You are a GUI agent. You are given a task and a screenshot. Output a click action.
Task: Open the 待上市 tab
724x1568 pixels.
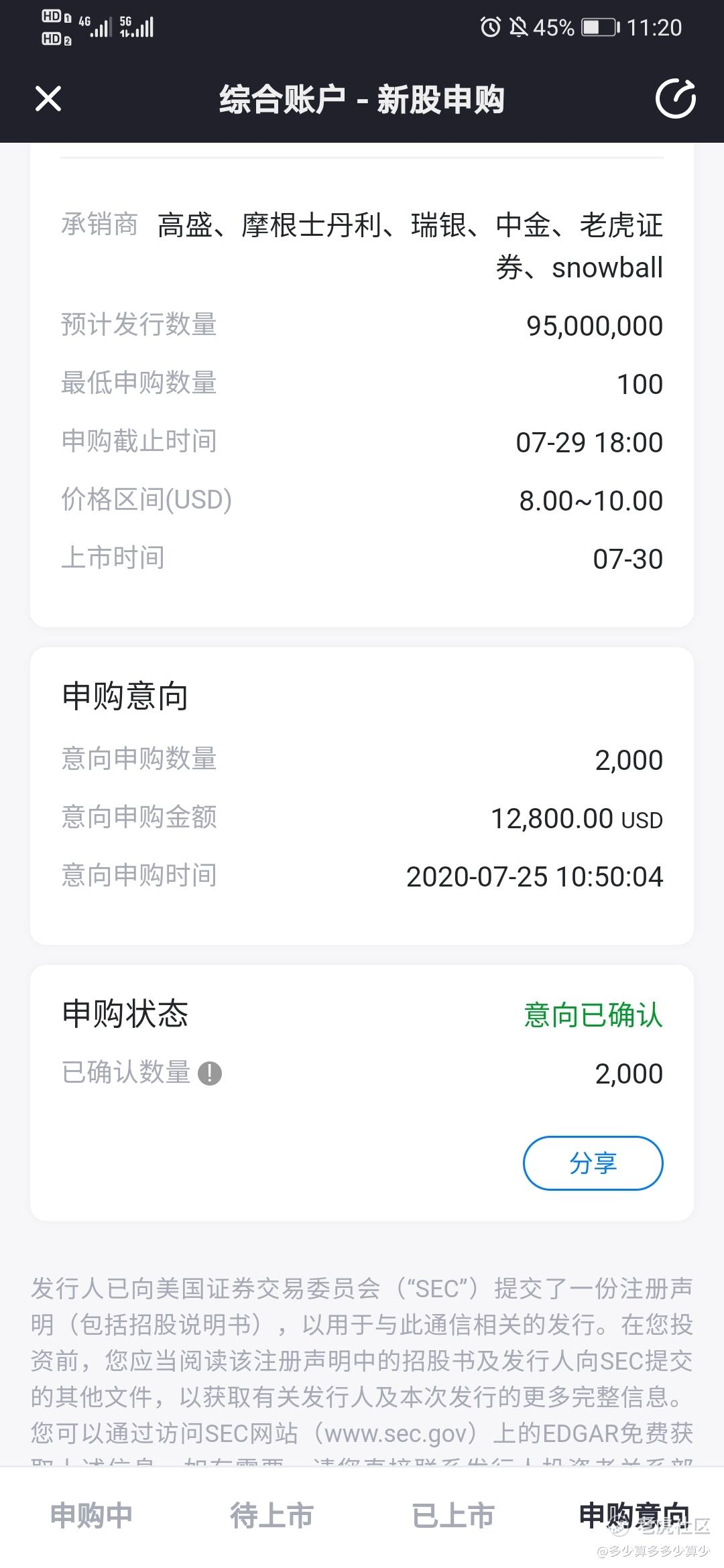271,1516
